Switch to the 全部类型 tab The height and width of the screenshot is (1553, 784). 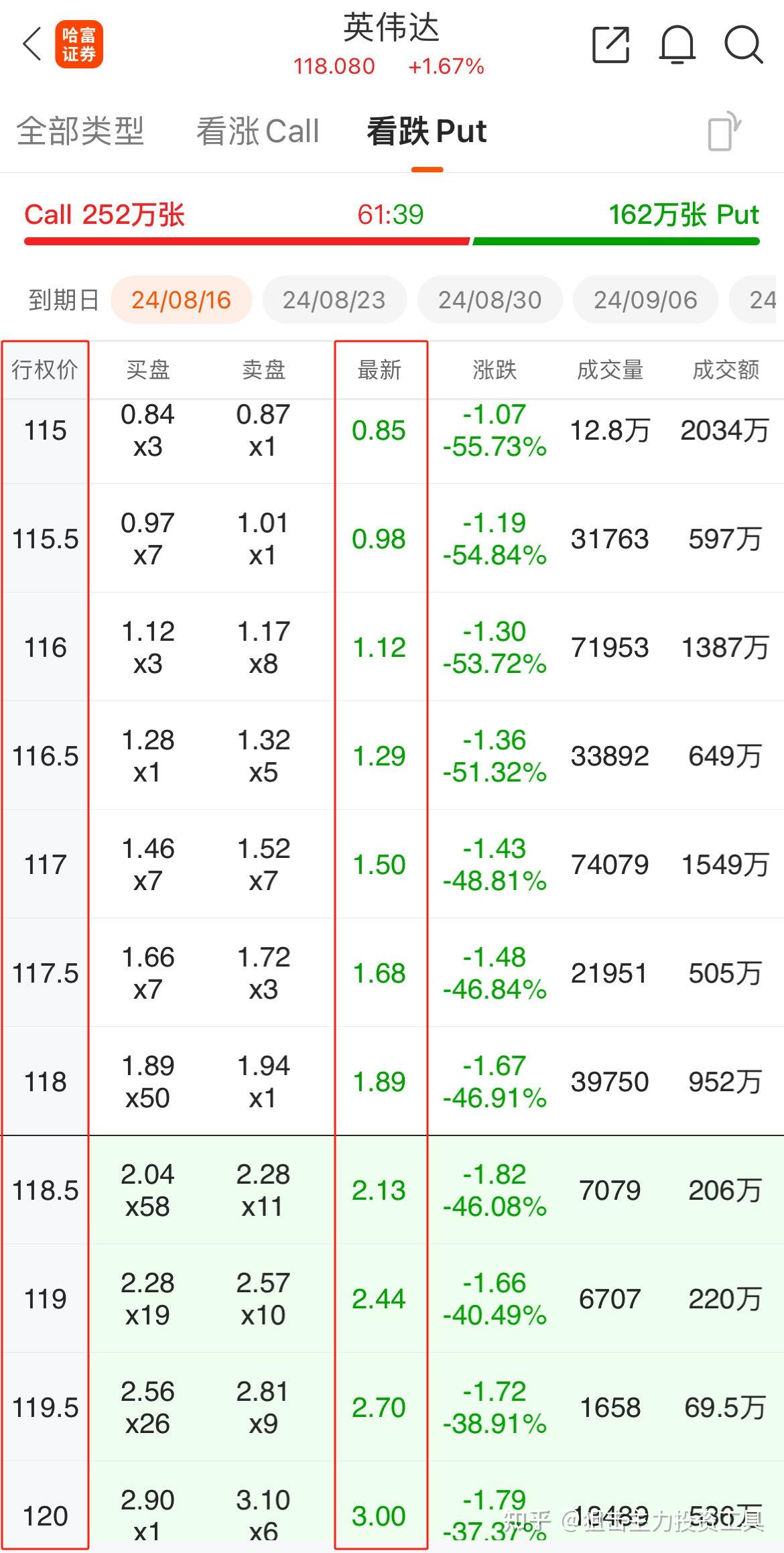pos(80,131)
